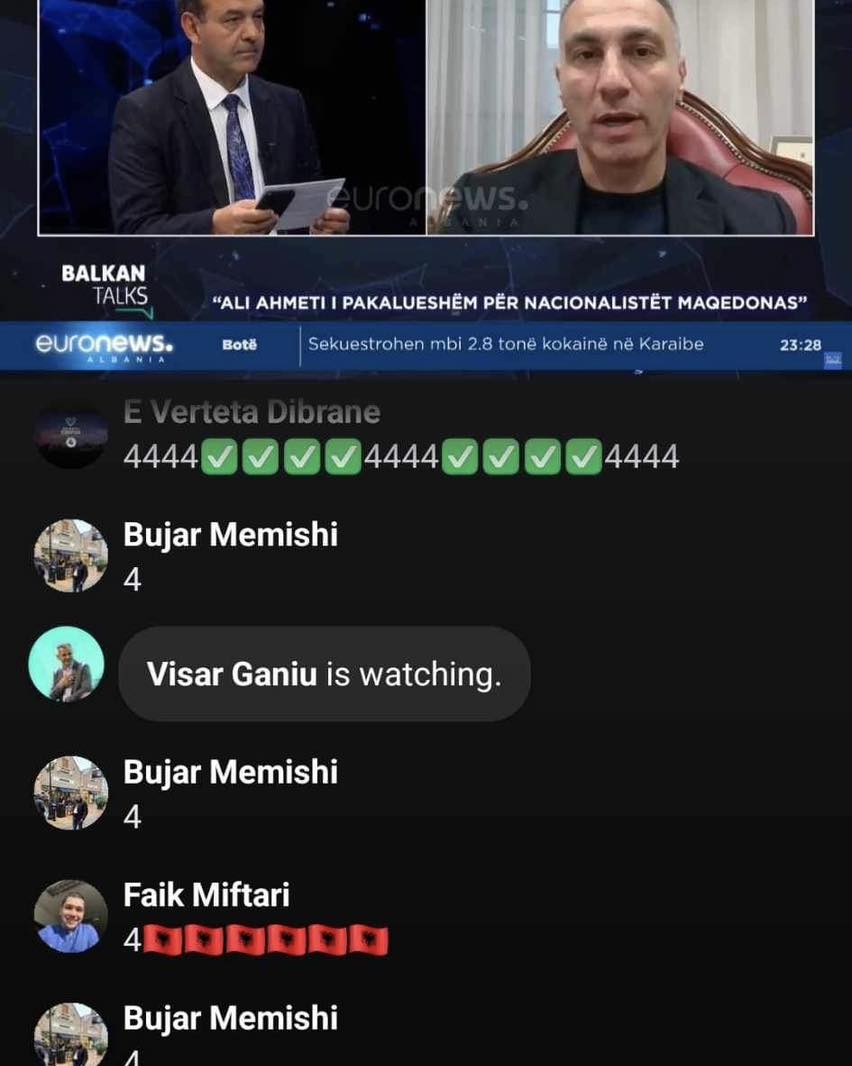This screenshot has width=852, height=1066.
Task: Open E Verteta Dibrane's profile name
Action: coord(251,412)
